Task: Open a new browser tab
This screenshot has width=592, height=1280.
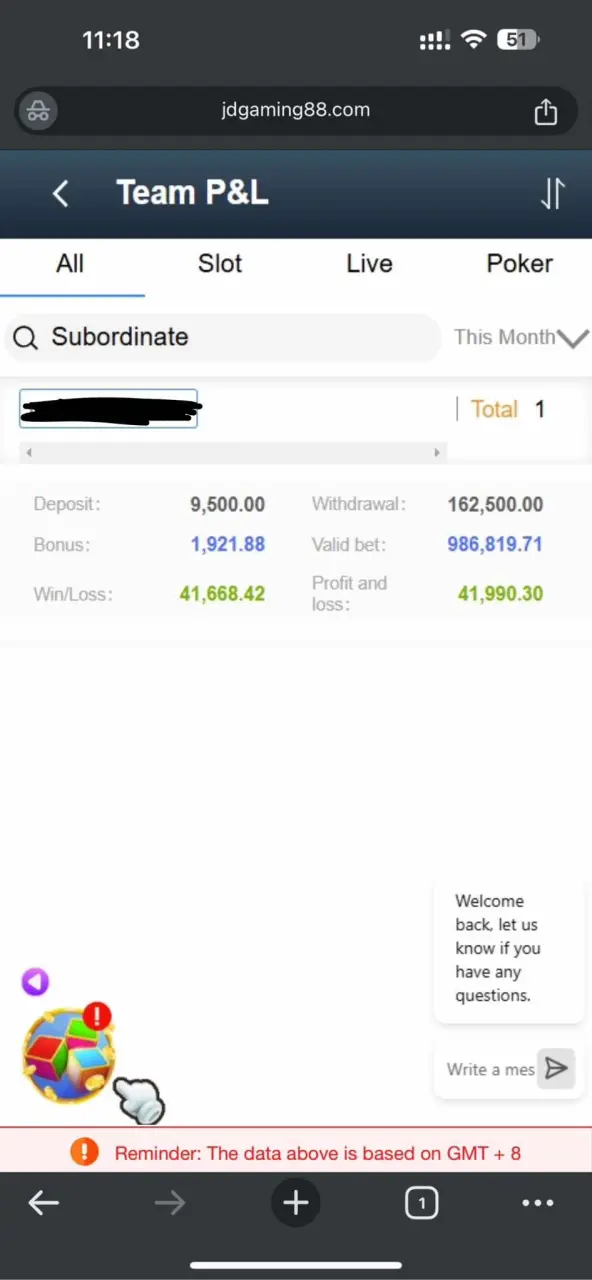Action: click(x=296, y=1203)
